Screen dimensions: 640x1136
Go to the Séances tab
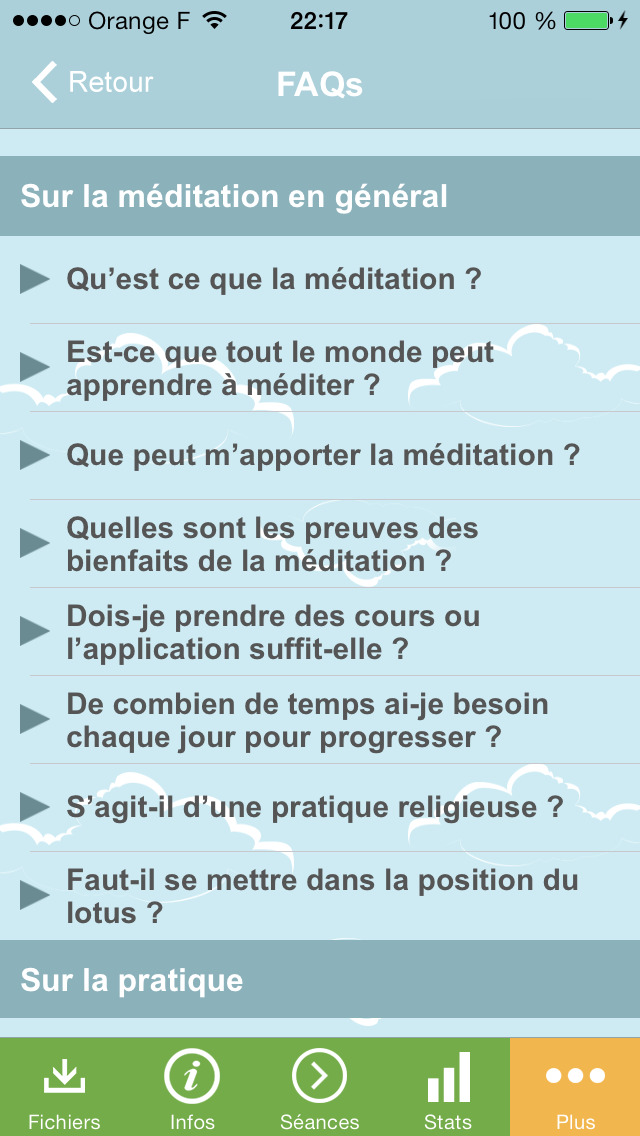[x=319, y=1086]
